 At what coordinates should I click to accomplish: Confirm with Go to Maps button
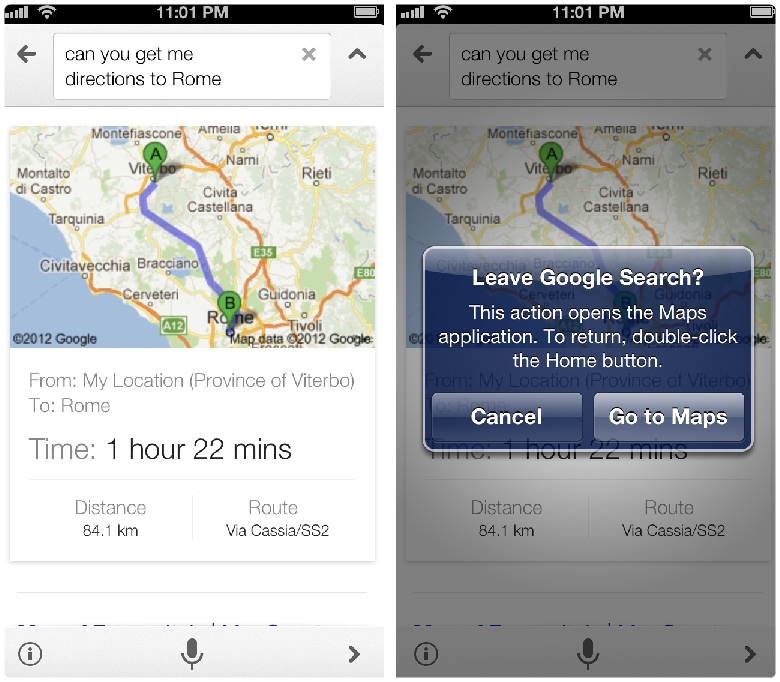coord(668,417)
